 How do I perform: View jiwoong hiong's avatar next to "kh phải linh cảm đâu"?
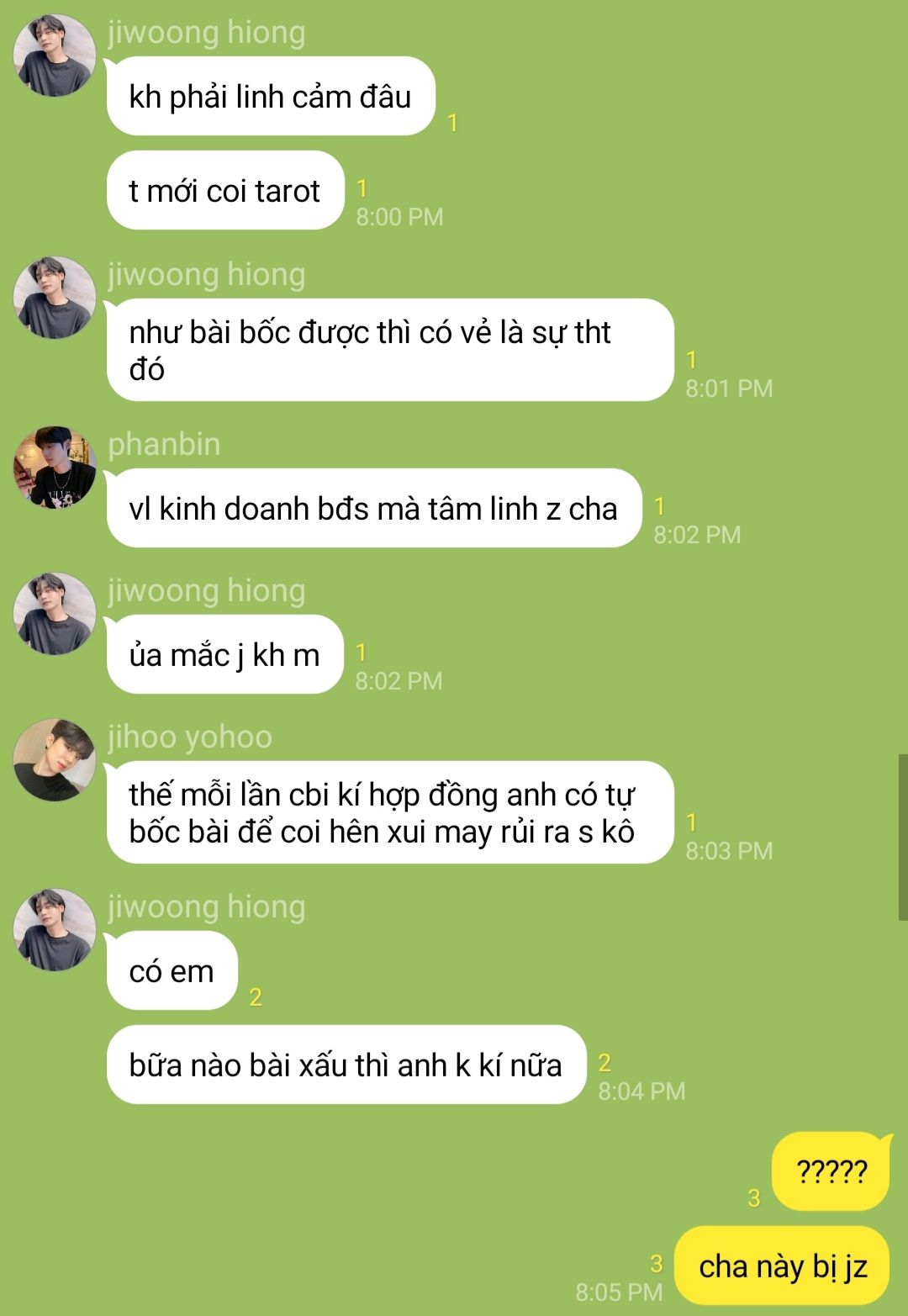coord(55,55)
